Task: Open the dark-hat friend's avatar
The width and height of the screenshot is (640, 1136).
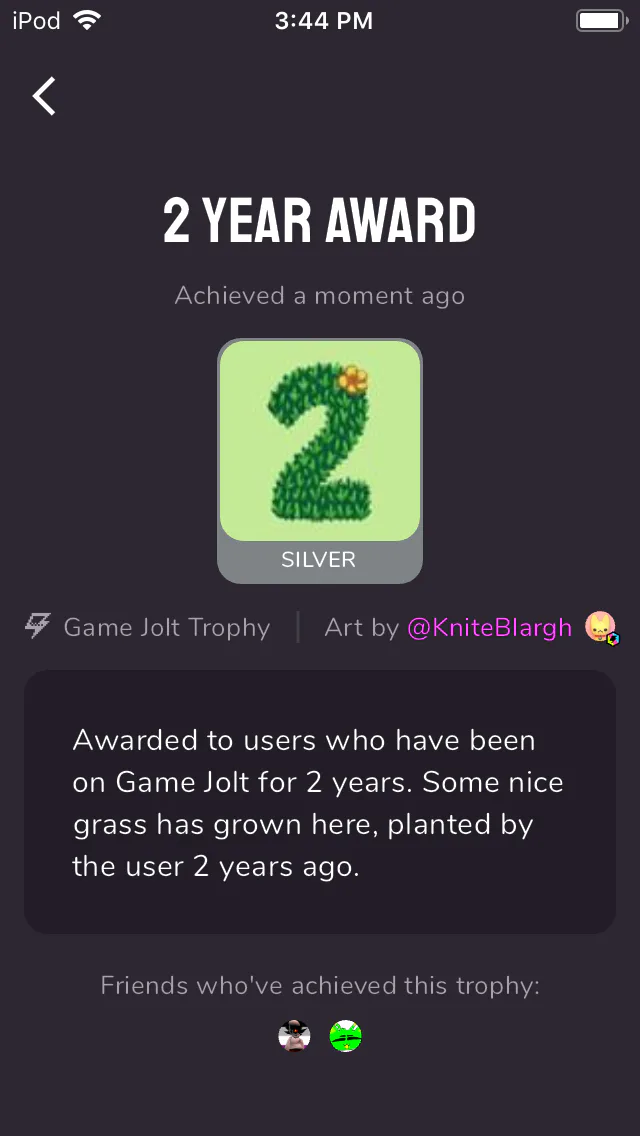Action: [x=294, y=1035]
